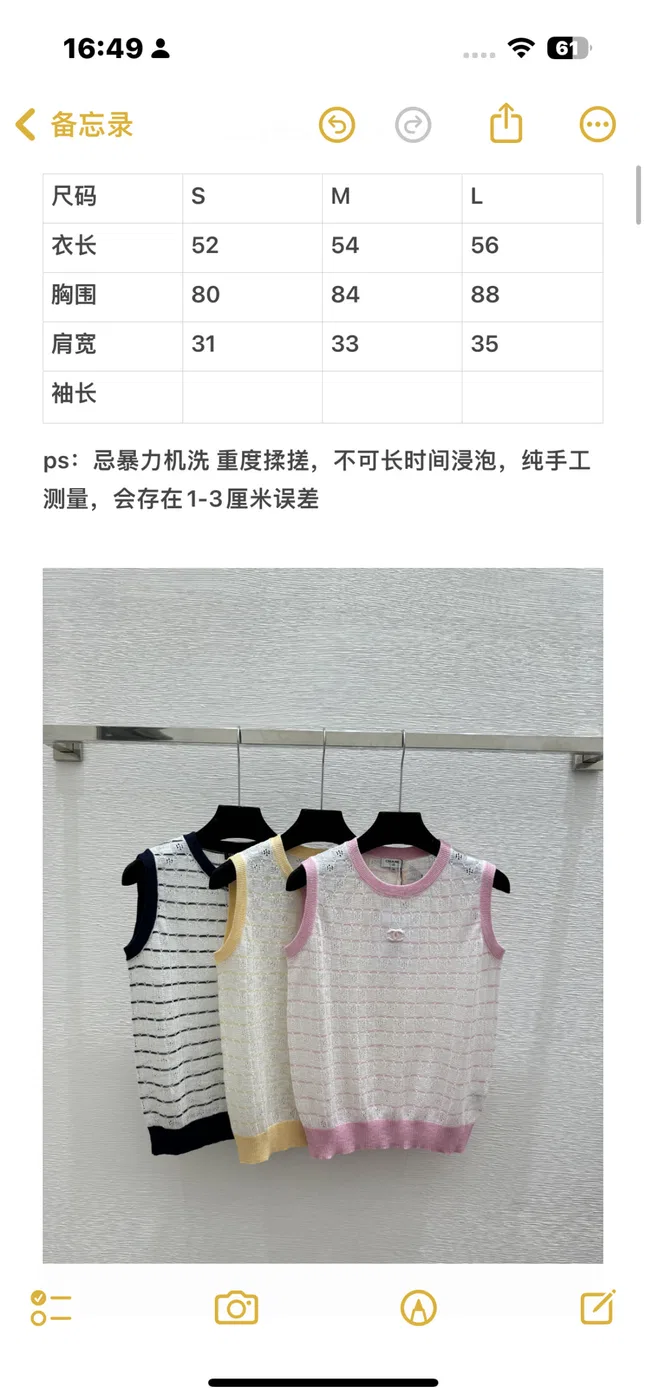Open the markup pen tool
The image size is (646, 1400).
point(418,1308)
